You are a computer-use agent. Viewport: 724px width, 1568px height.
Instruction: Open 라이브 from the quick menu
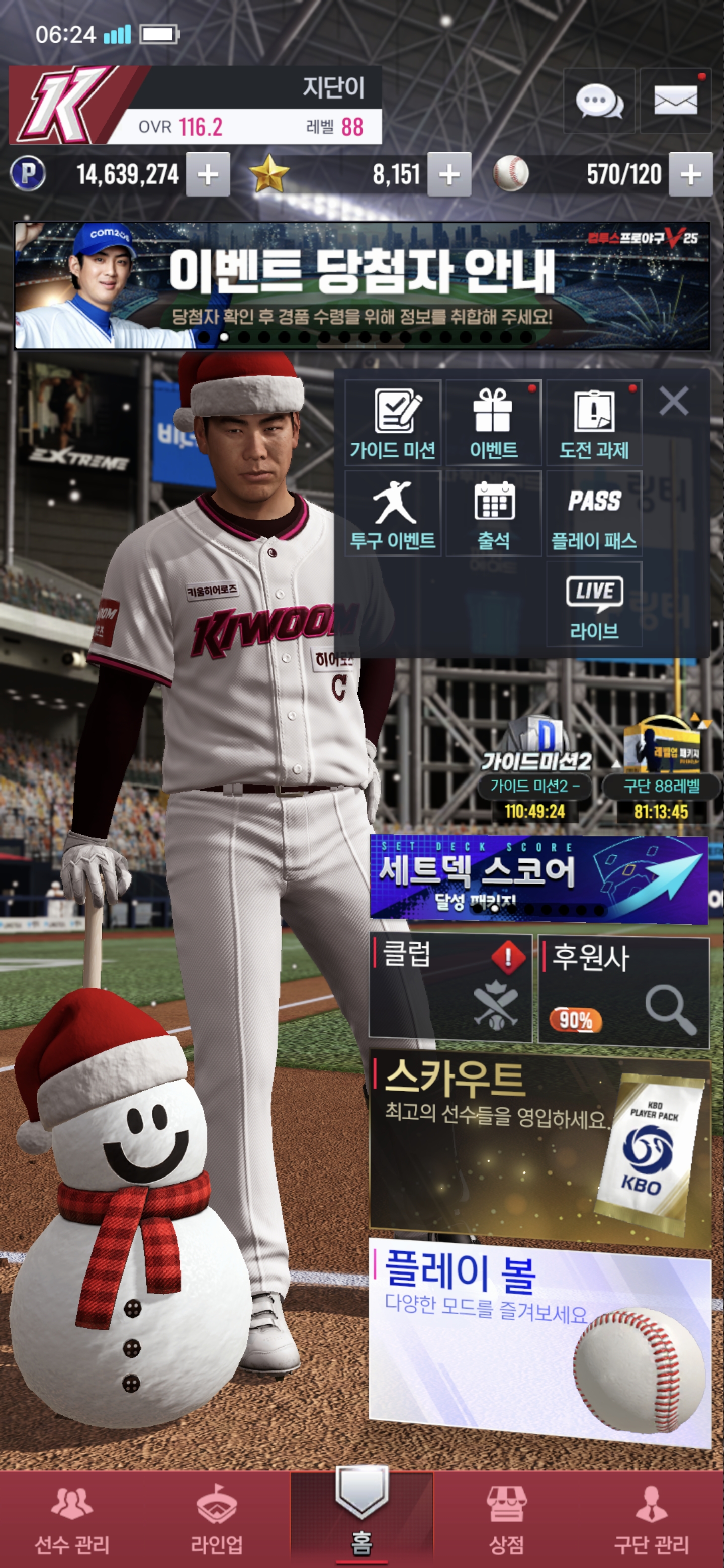594,604
